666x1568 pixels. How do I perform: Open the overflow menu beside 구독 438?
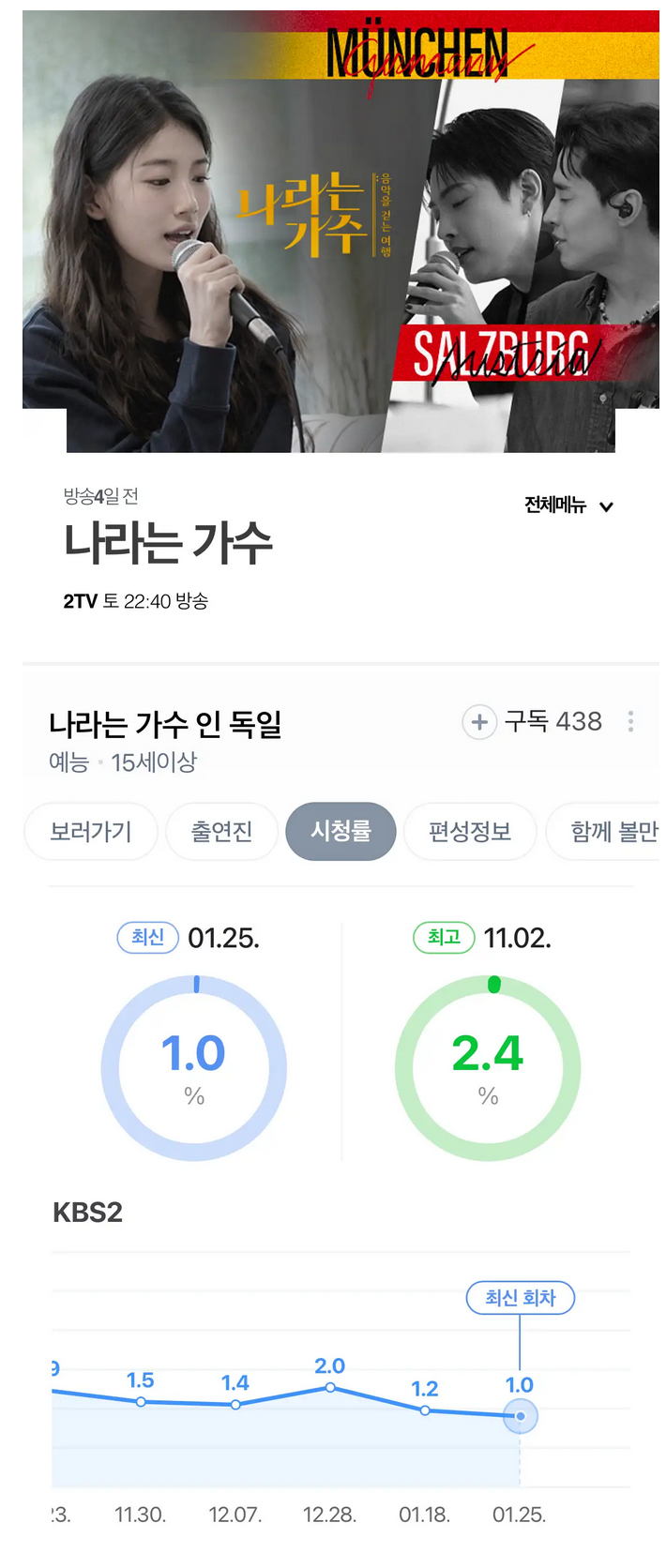[630, 721]
